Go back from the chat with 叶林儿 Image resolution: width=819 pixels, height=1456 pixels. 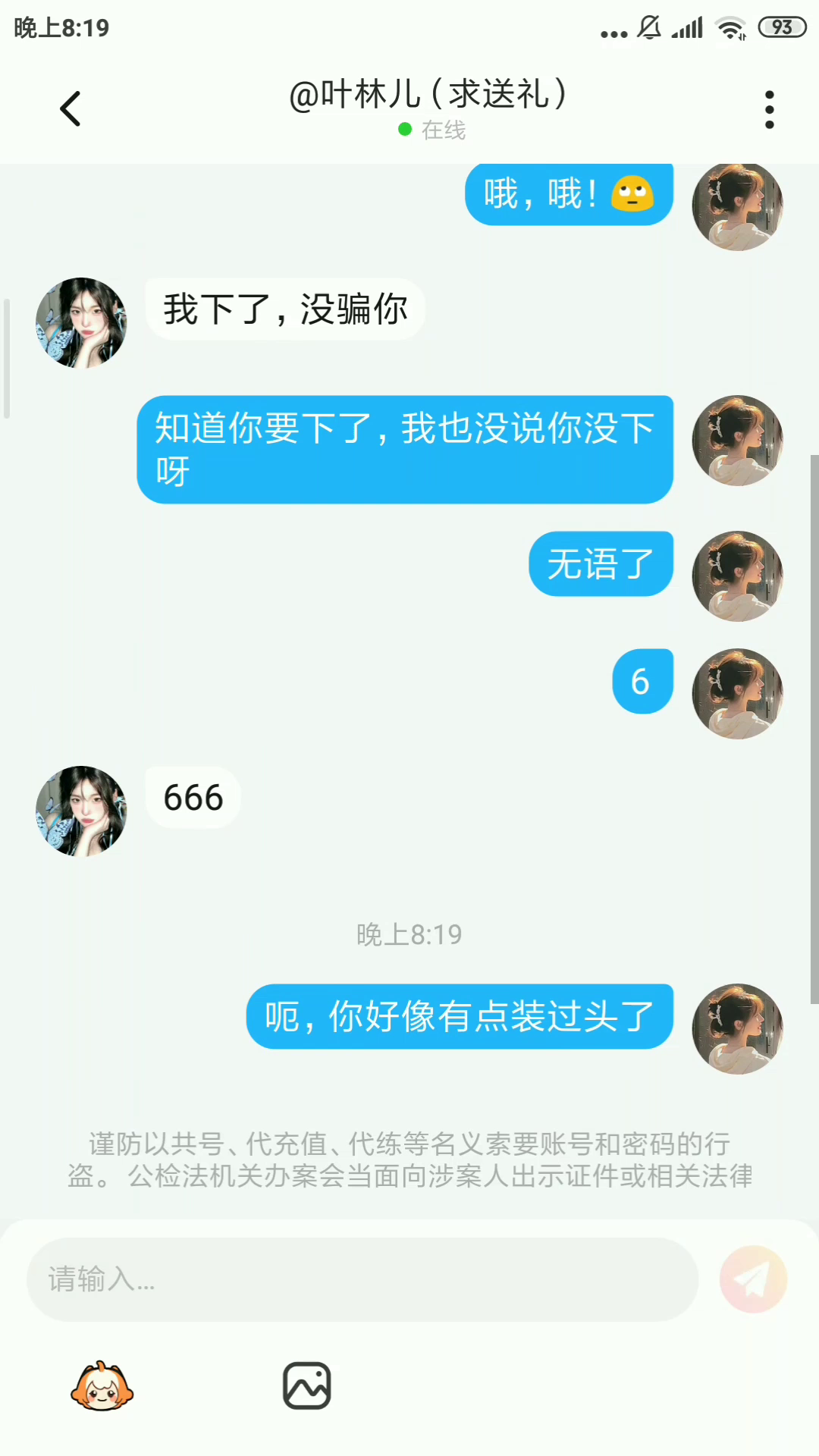(x=71, y=108)
